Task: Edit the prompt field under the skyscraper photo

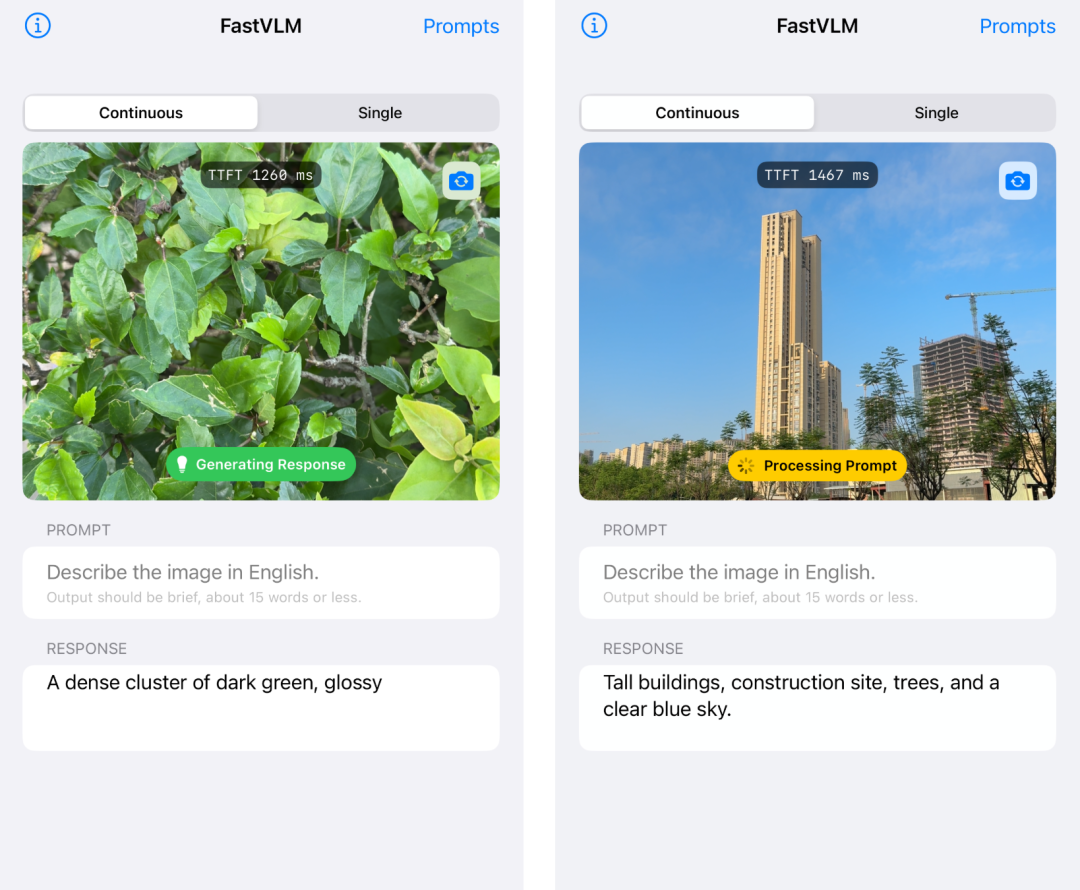Action: click(x=816, y=582)
